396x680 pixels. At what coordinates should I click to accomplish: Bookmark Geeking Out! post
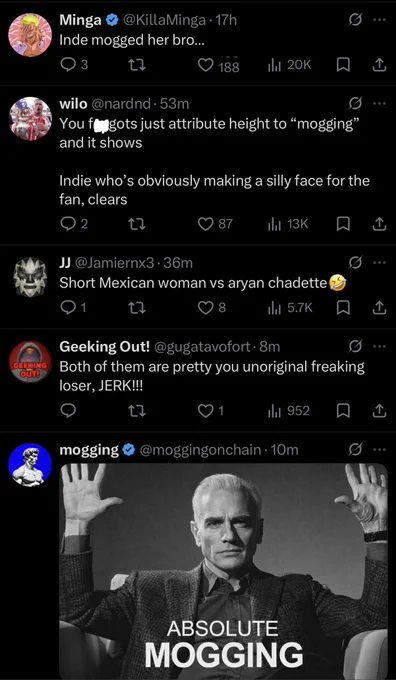coord(343,411)
